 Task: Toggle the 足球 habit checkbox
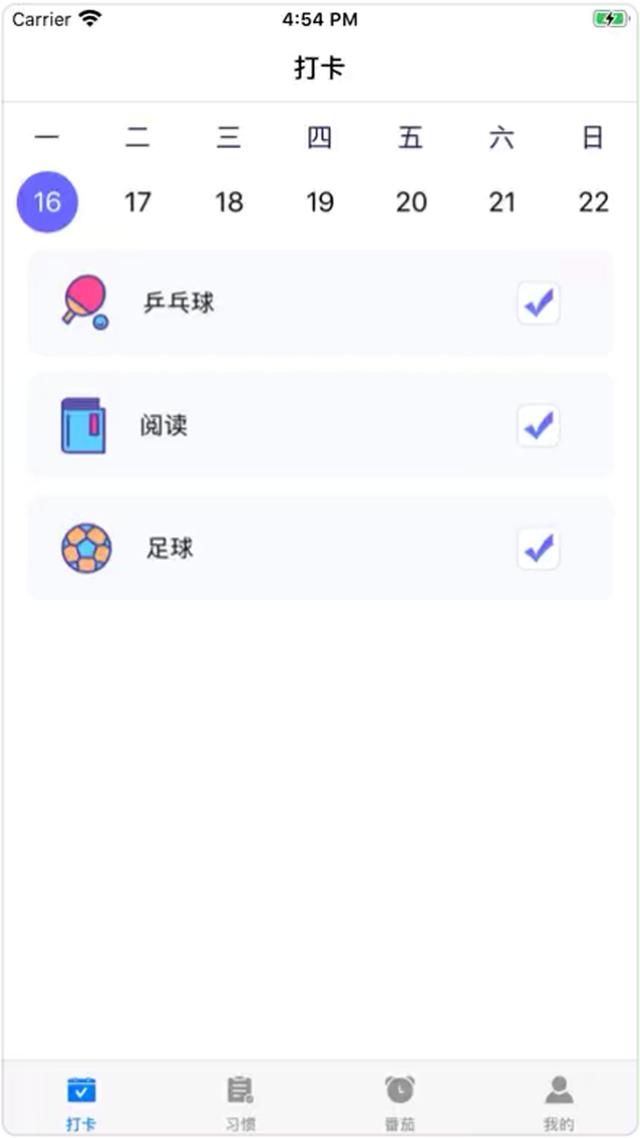pos(538,549)
